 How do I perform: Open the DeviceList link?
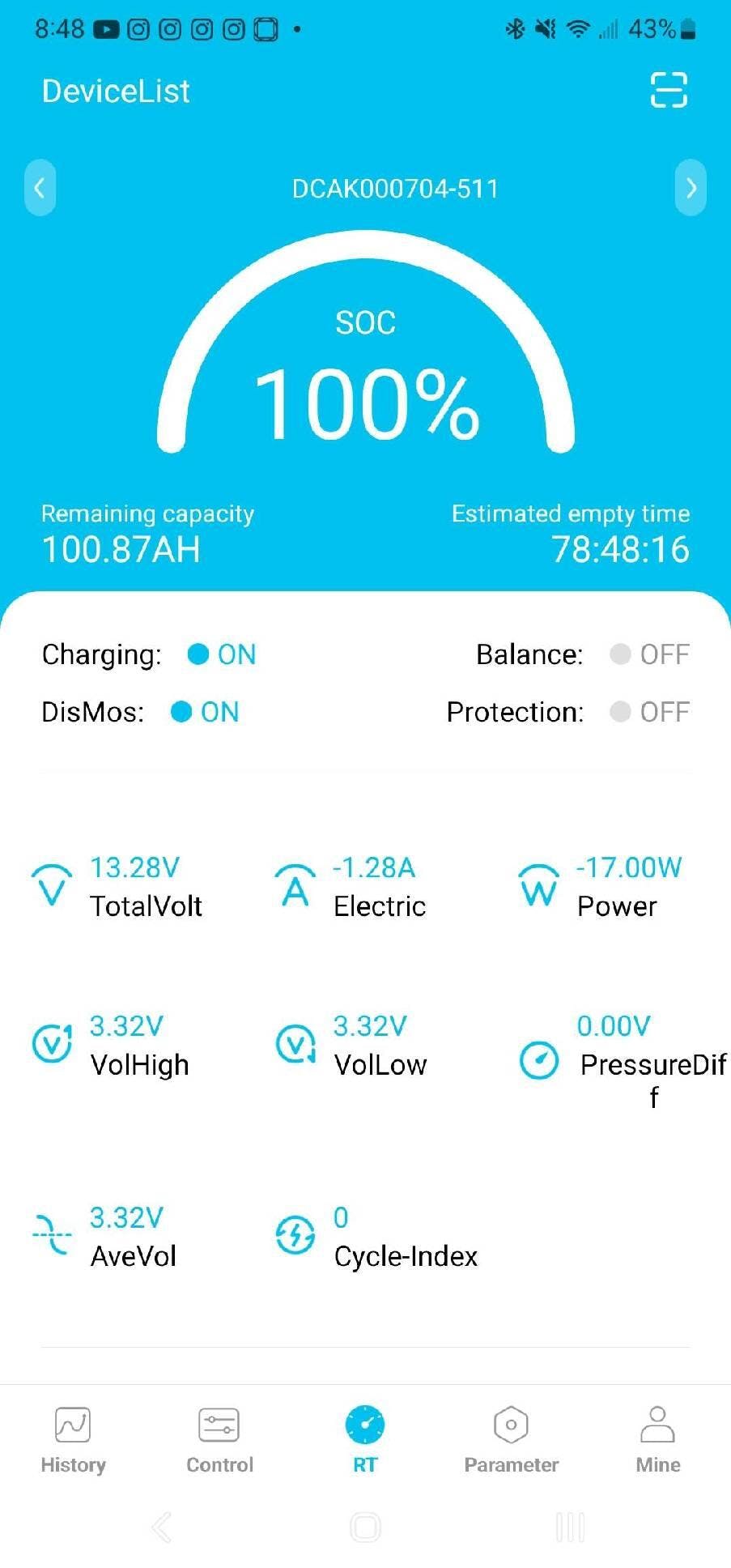[116, 92]
